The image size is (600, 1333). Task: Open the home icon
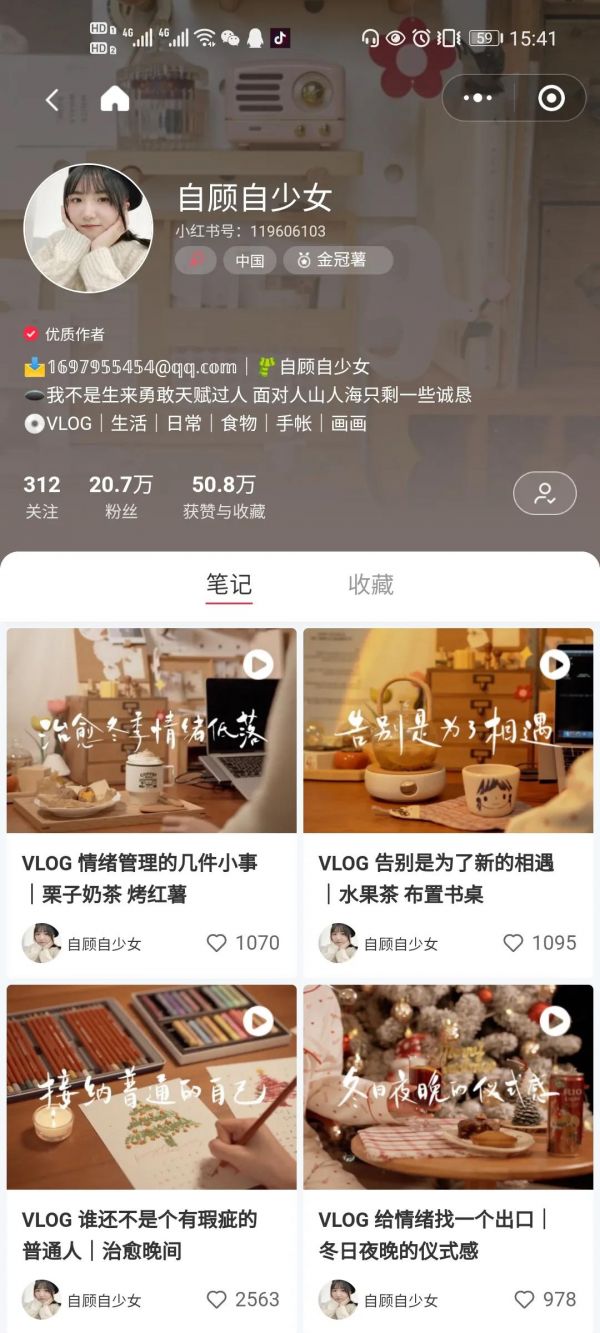[x=115, y=99]
